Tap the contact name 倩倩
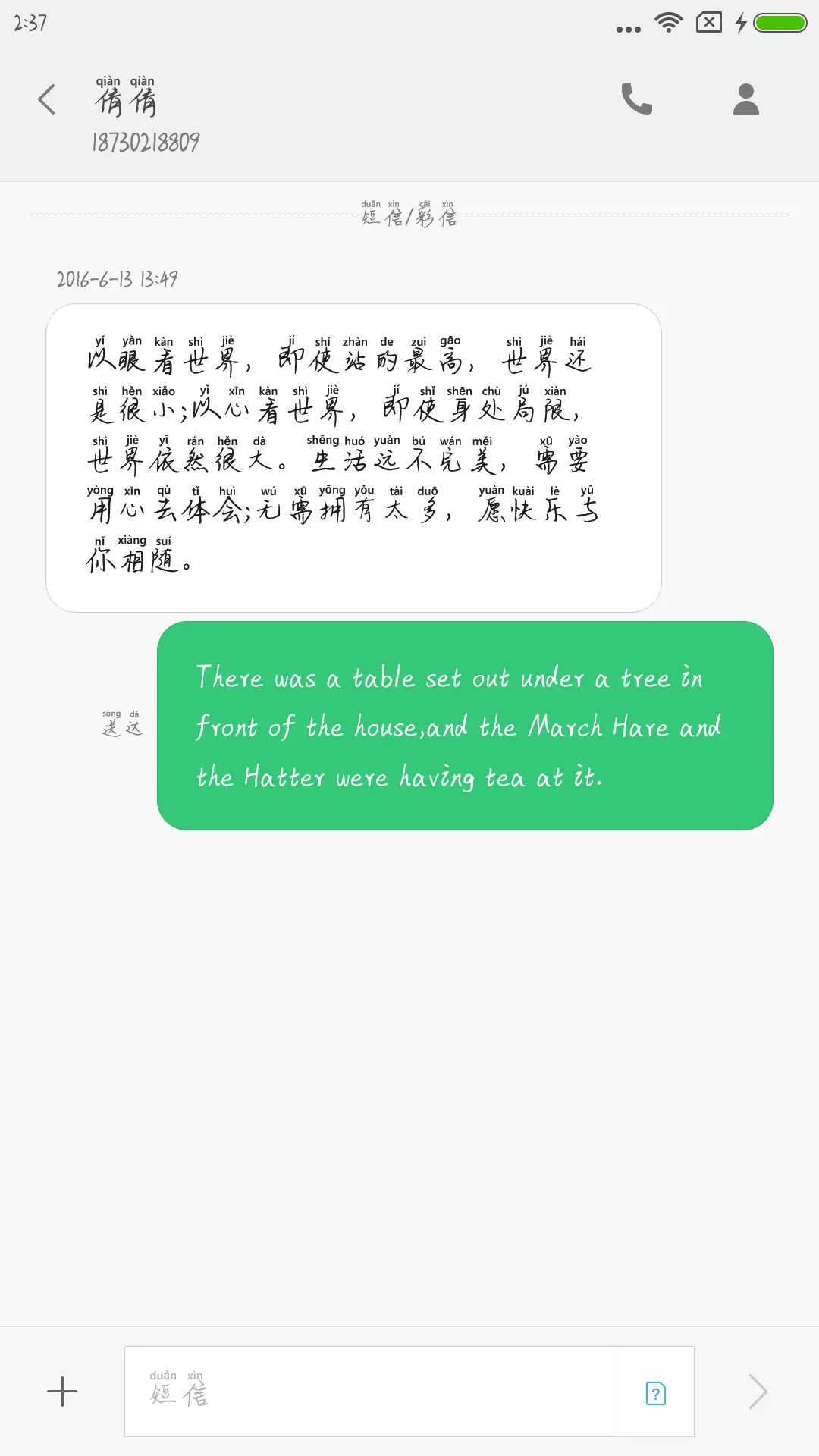Image resolution: width=819 pixels, height=1456 pixels. tap(127, 102)
